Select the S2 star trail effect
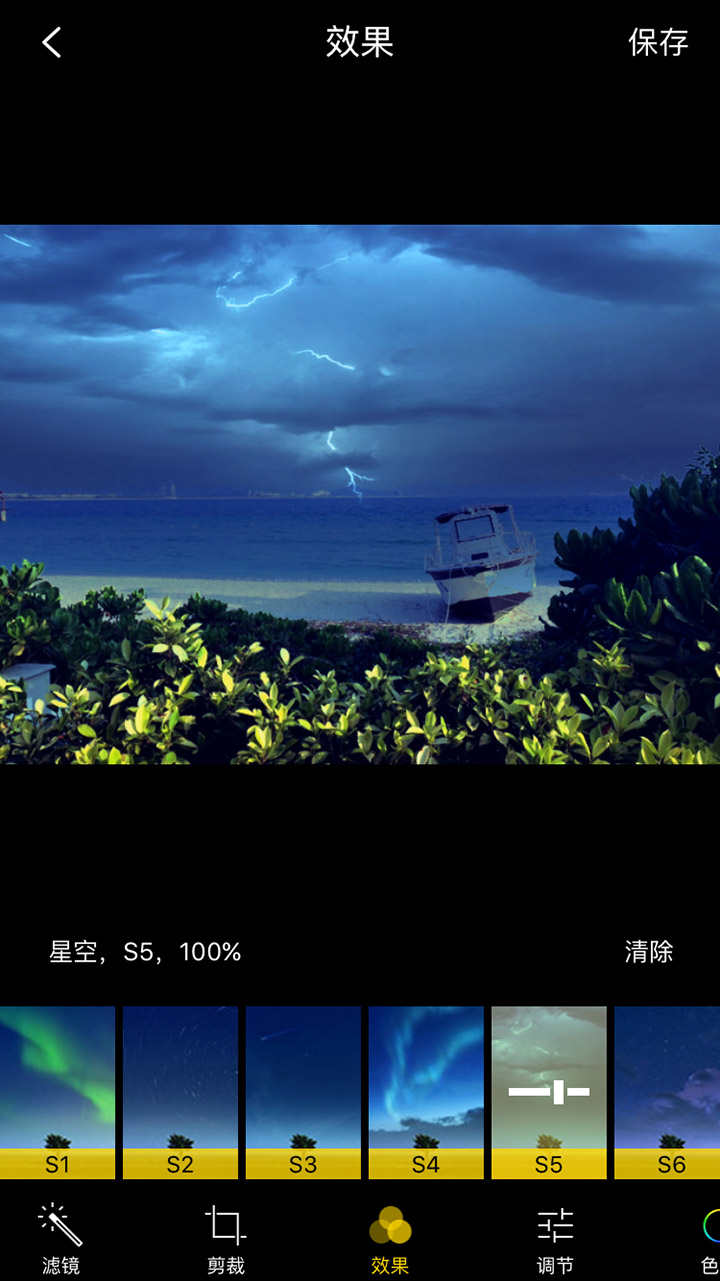This screenshot has height=1281, width=720. pos(180,1092)
